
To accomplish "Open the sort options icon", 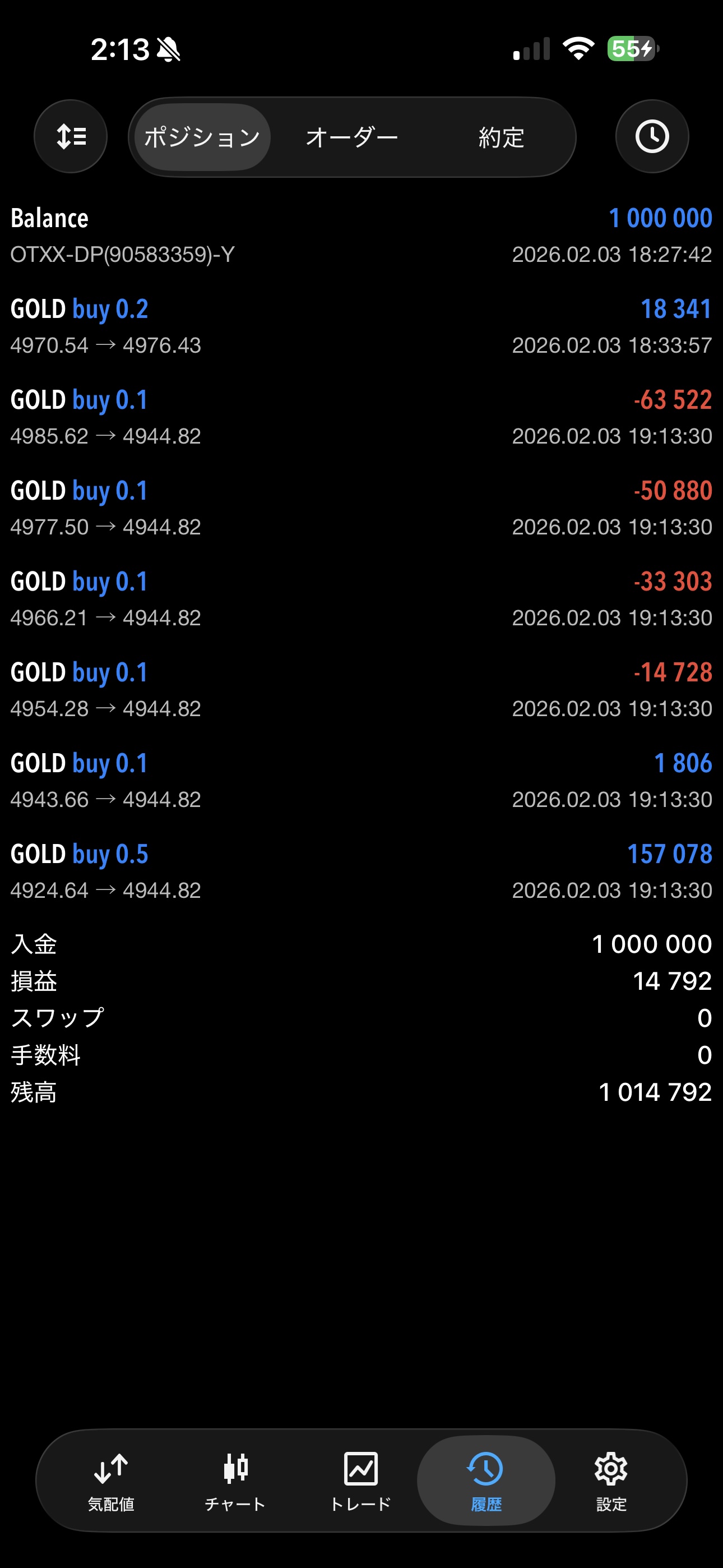I will (71, 136).
